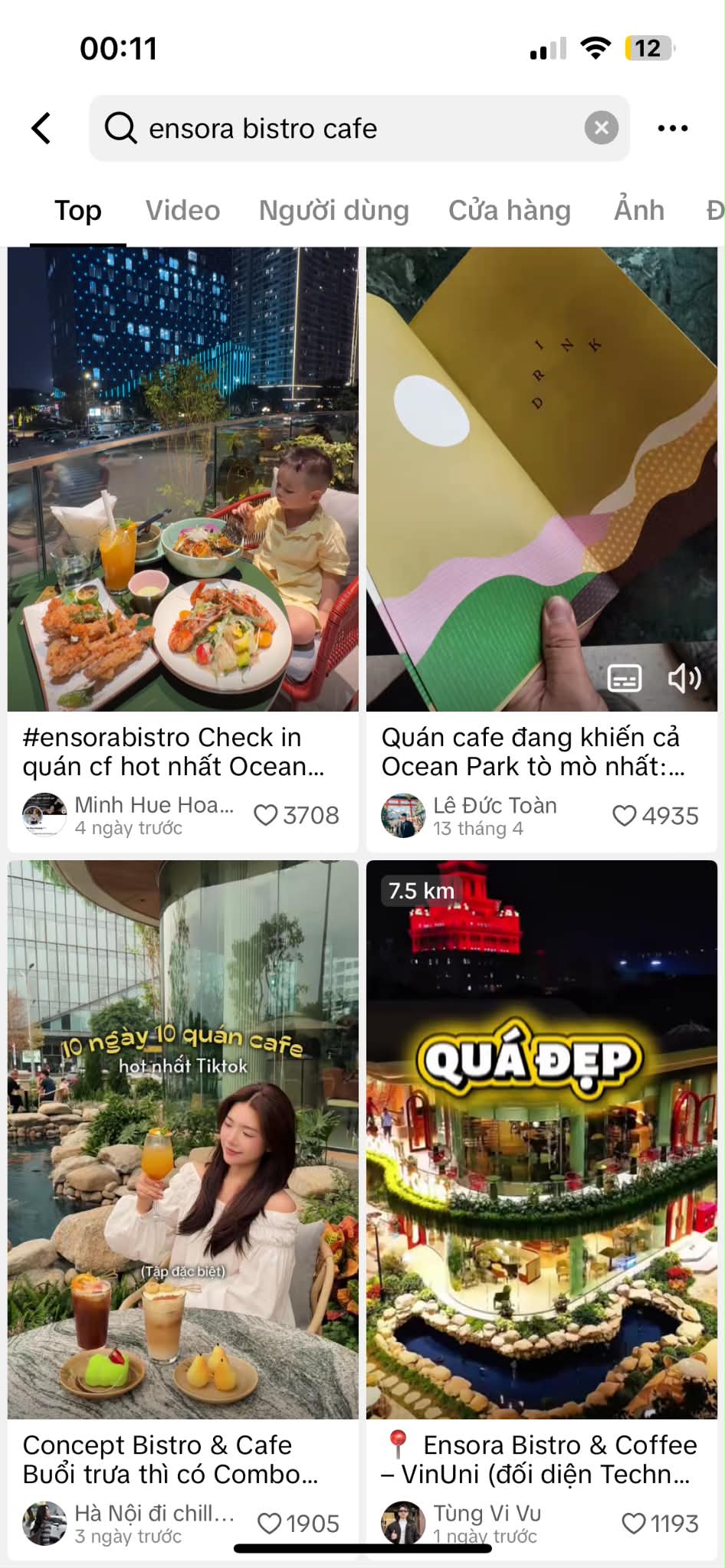The image size is (725, 1568).
Task: Switch to the Người dùng tab
Action: tap(333, 211)
